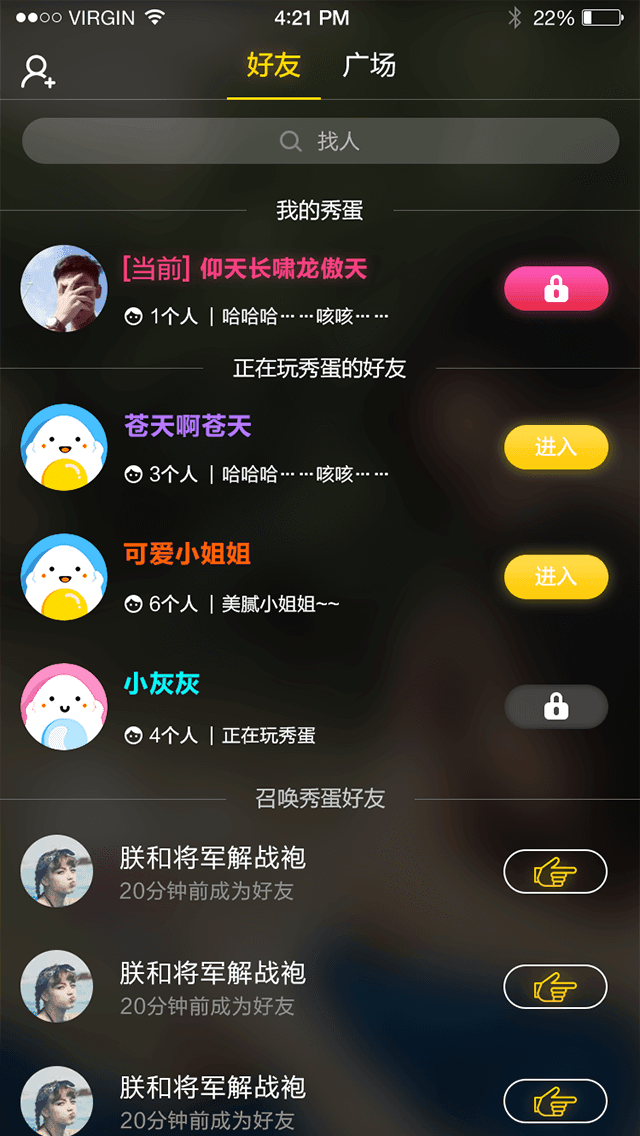Tap the pink lock button for 仰天长啸龙傲天
The height and width of the screenshot is (1136, 640).
556,289
